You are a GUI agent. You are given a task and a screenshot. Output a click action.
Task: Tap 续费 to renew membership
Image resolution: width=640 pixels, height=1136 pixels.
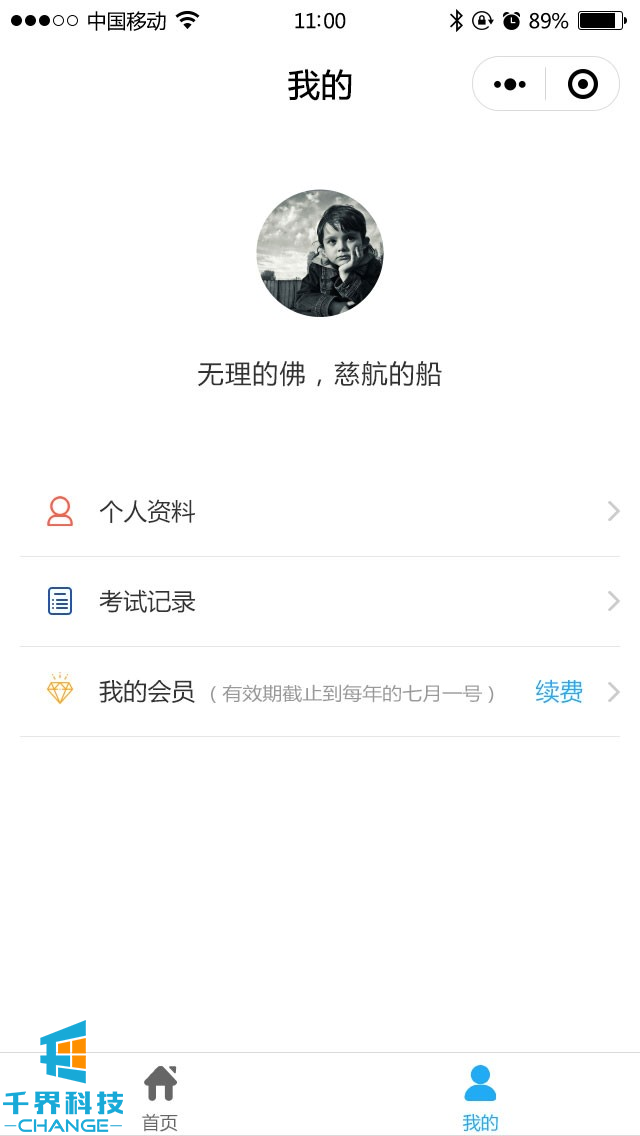click(559, 692)
